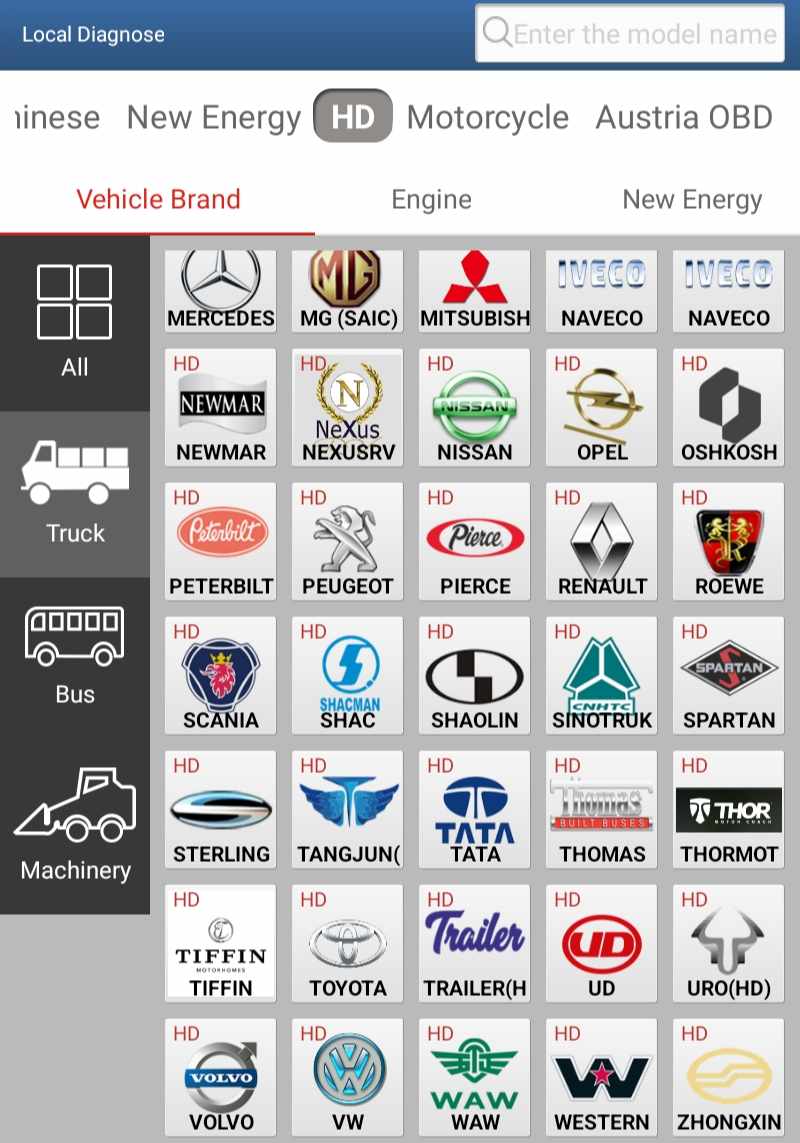
Task: Open the Scania brand tile
Action: (x=220, y=676)
